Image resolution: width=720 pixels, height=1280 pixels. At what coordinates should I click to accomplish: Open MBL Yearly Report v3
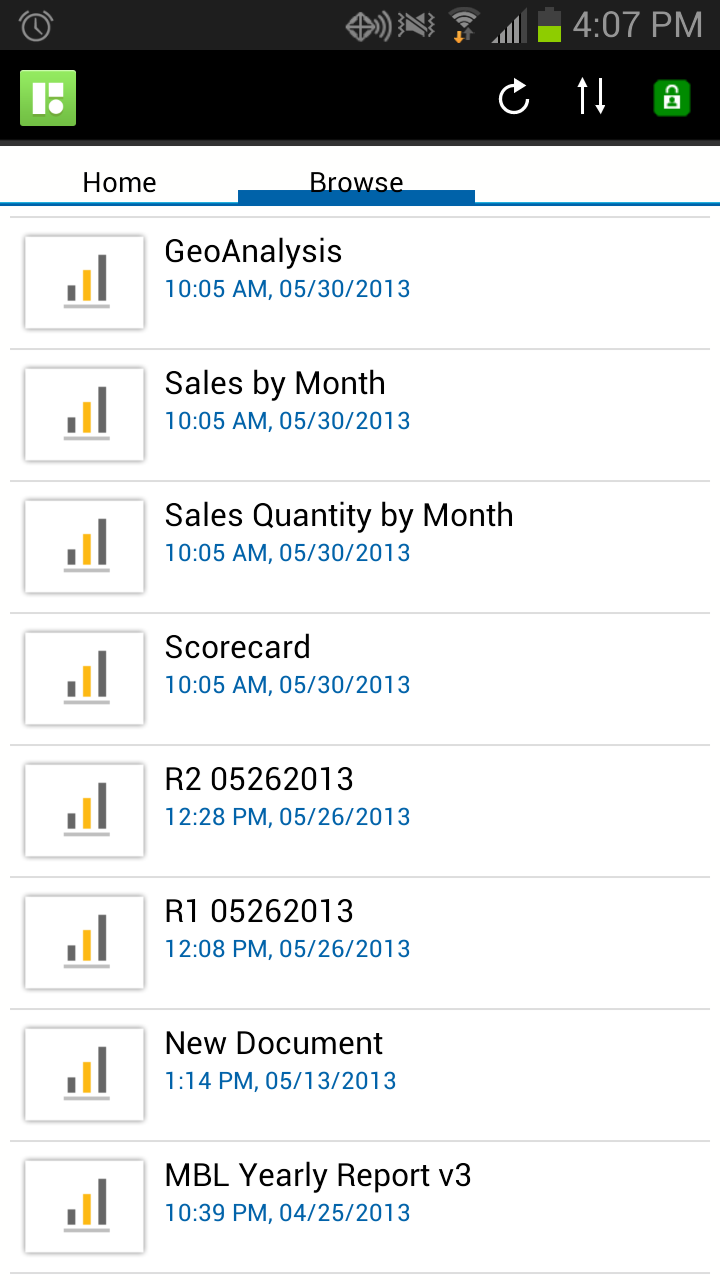click(x=360, y=1207)
